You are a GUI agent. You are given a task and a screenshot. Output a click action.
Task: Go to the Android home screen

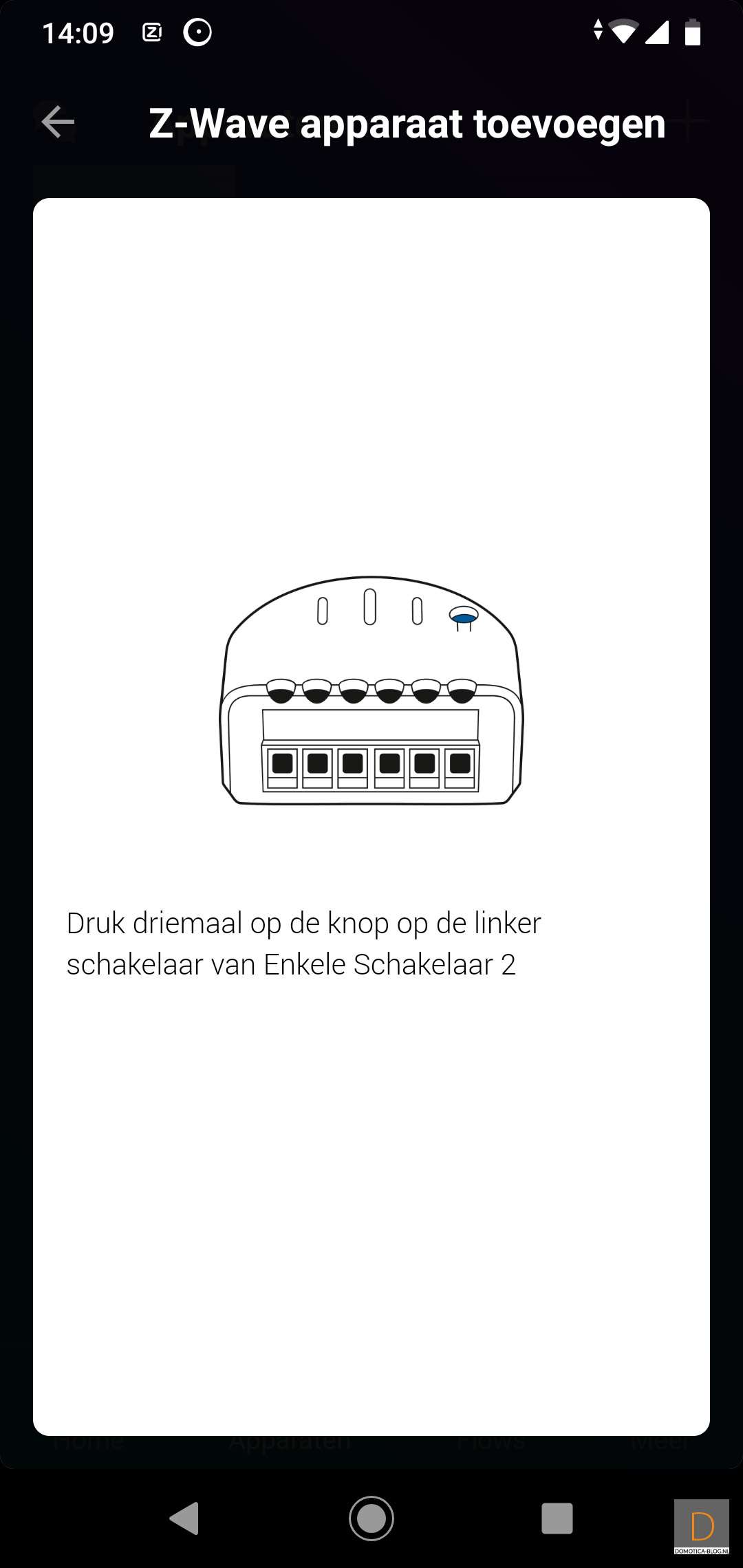[x=371, y=1518]
